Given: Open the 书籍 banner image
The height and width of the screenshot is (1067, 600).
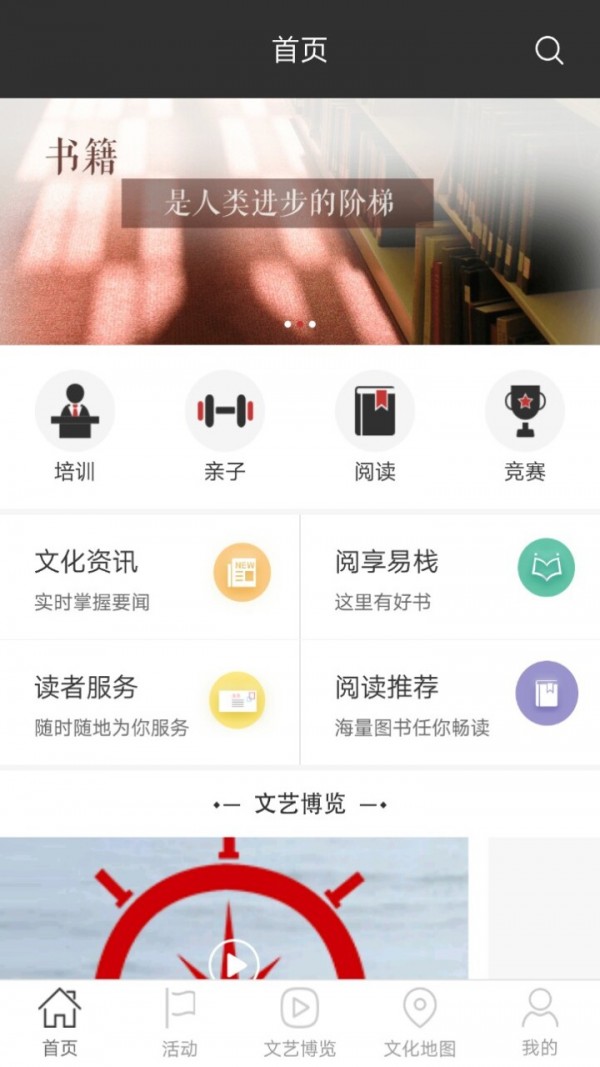Looking at the screenshot, I should [300, 220].
